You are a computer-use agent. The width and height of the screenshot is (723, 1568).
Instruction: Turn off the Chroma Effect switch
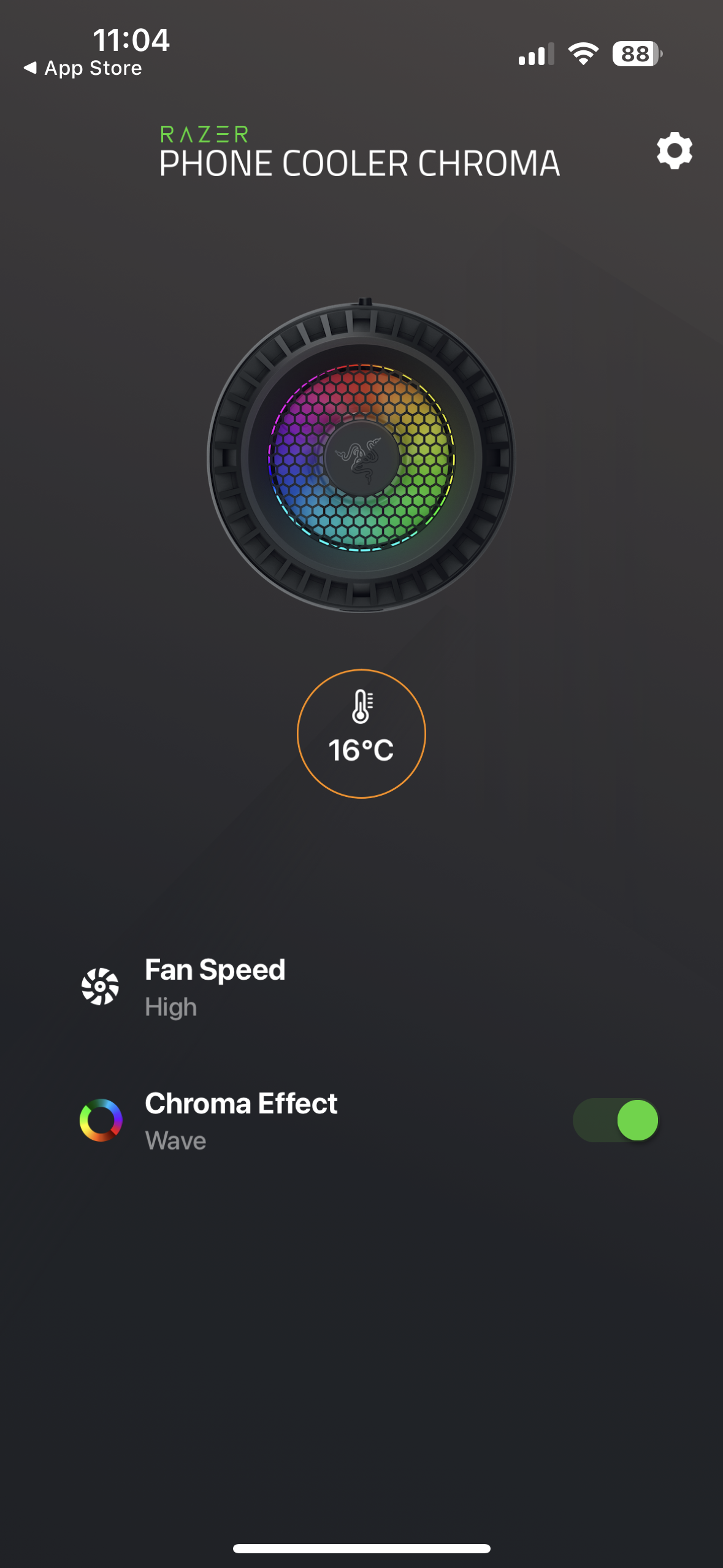[616, 1120]
